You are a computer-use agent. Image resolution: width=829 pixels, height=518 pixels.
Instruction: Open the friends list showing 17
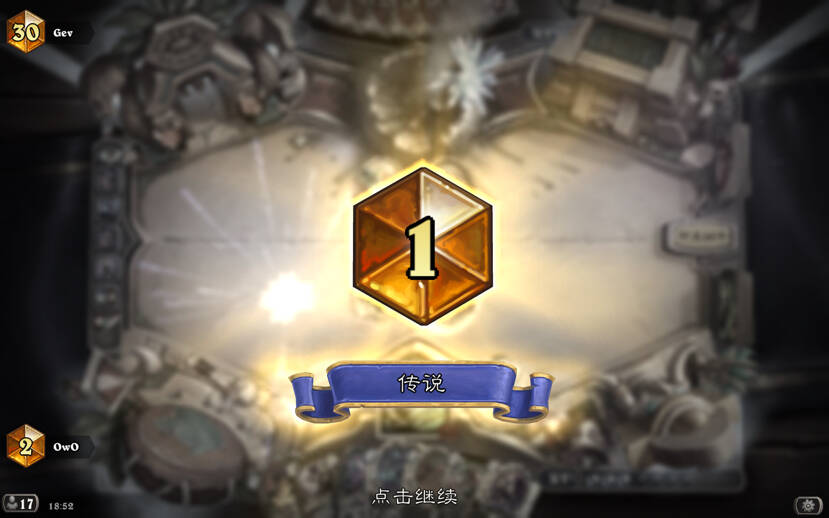point(19,504)
